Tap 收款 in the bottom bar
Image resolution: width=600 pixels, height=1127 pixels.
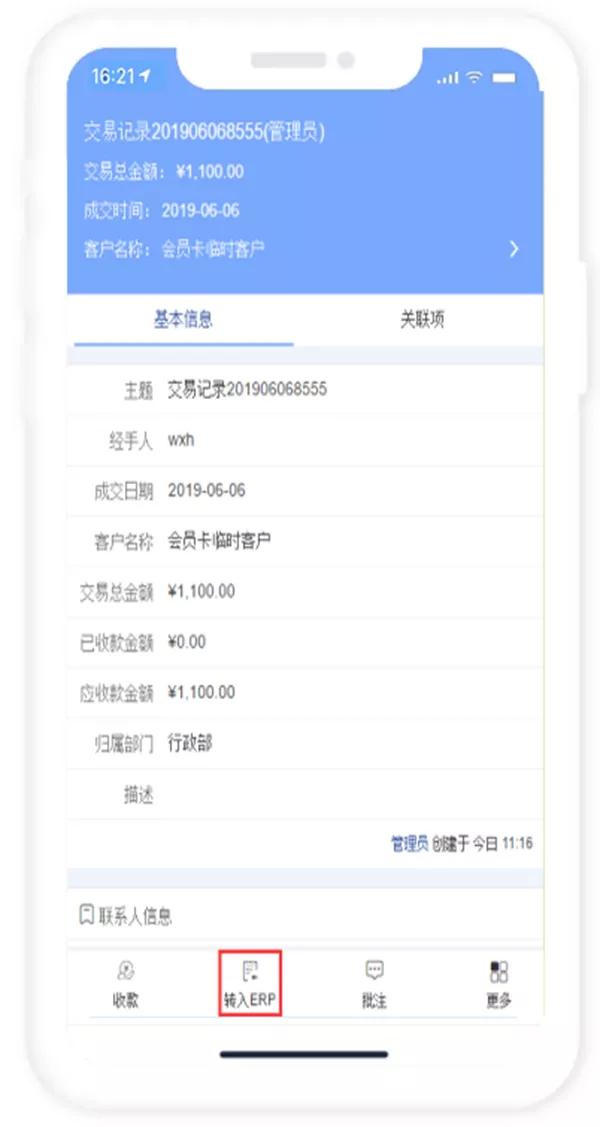(x=126, y=984)
